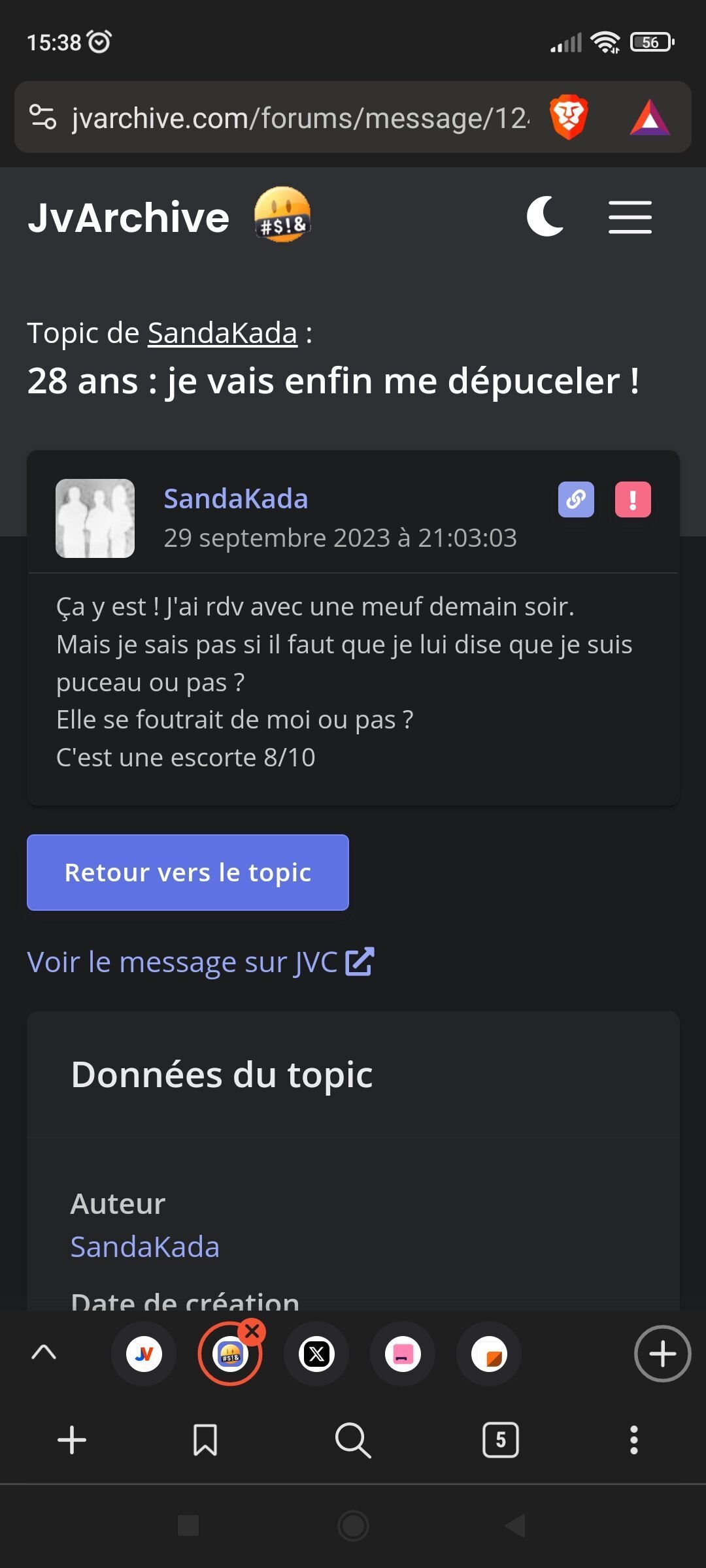Copy the message permalink icon

(576, 500)
